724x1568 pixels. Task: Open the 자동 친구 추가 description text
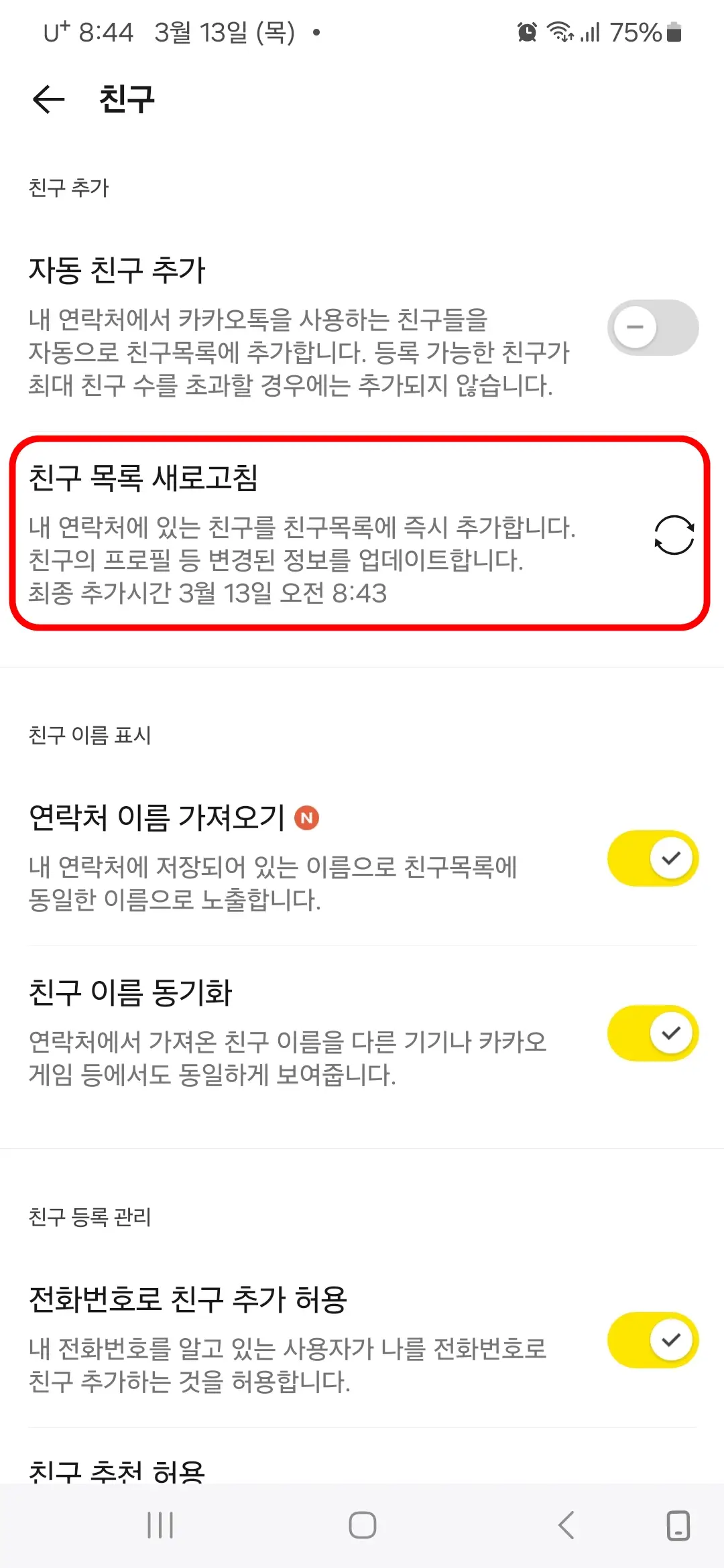pos(298,352)
